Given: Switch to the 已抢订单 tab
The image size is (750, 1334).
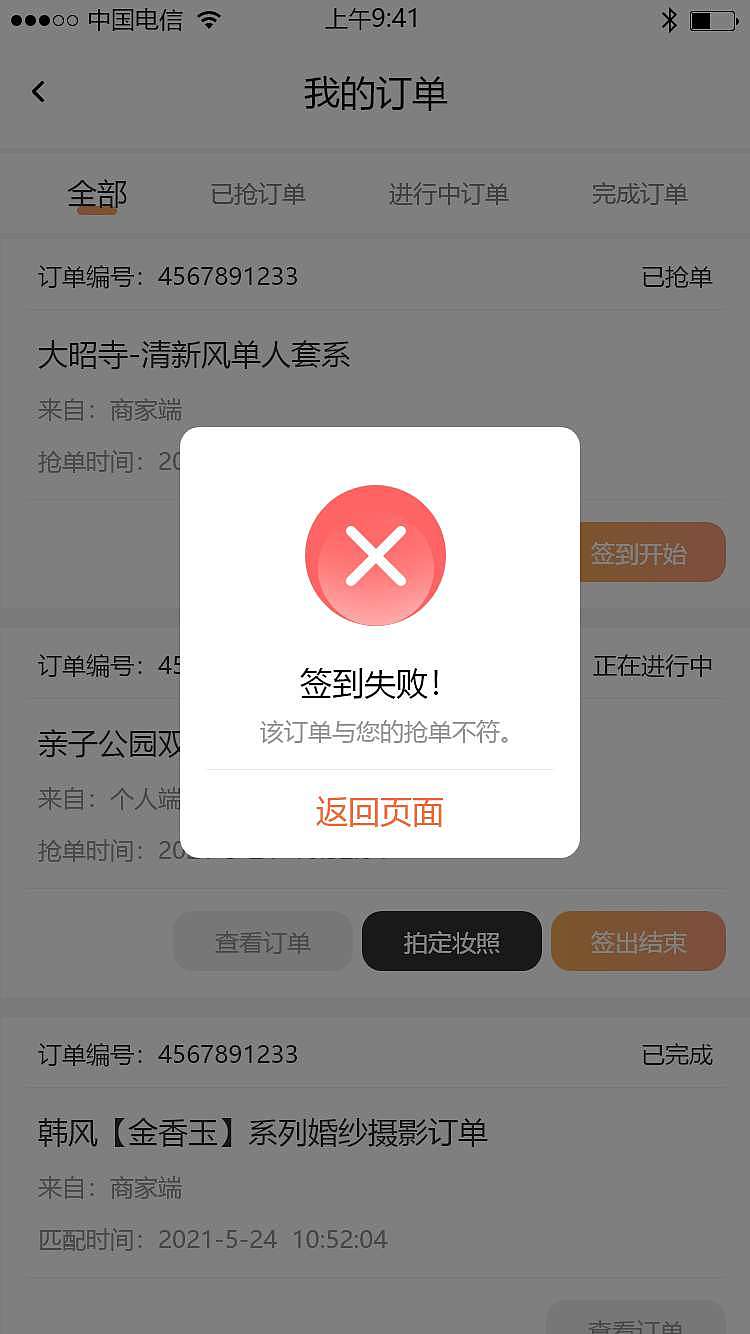Looking at the screenshot, I should click(x=258, y=194).
